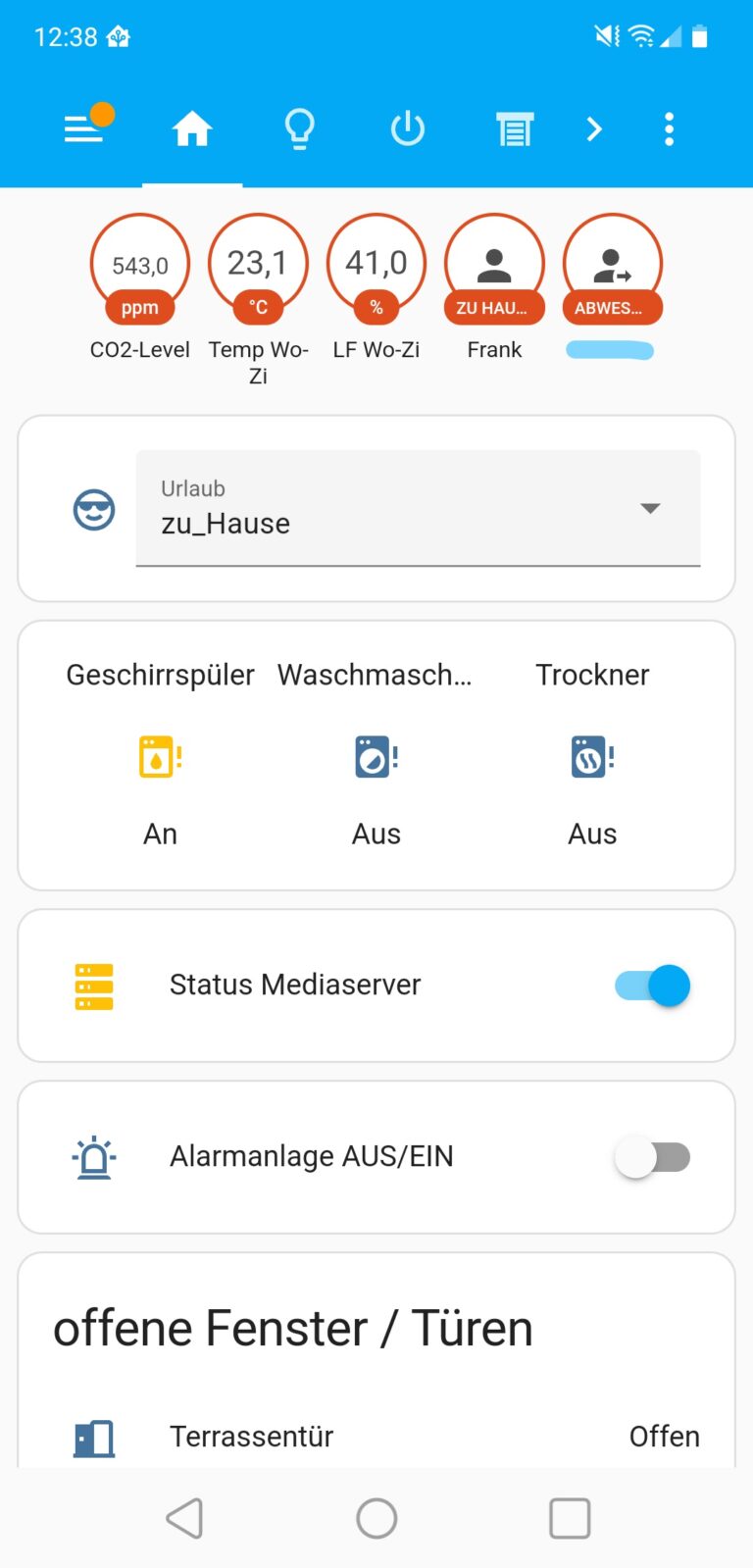Select the home tab
This screenshot has height=1568, width=753.
click(192, 128)
